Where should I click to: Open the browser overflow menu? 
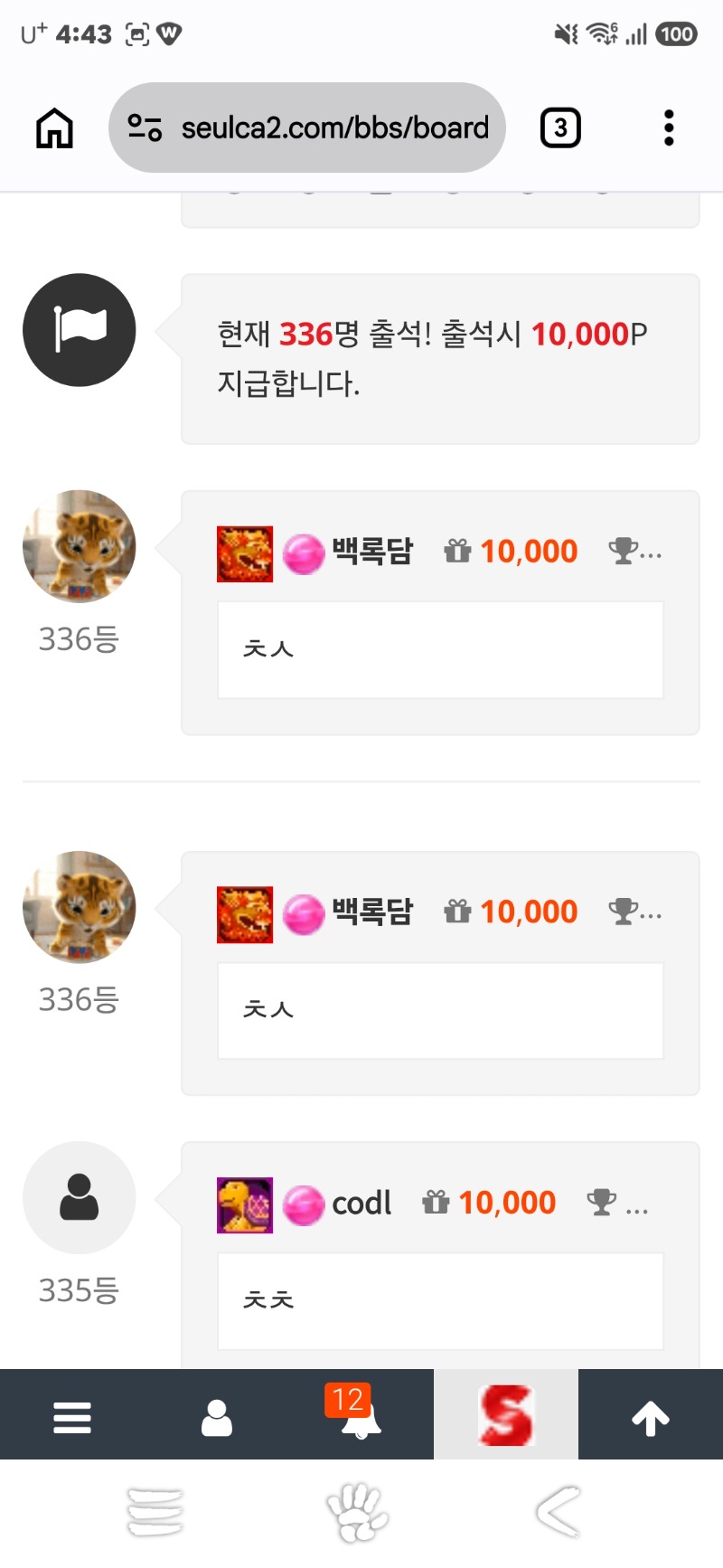point(669,128)
